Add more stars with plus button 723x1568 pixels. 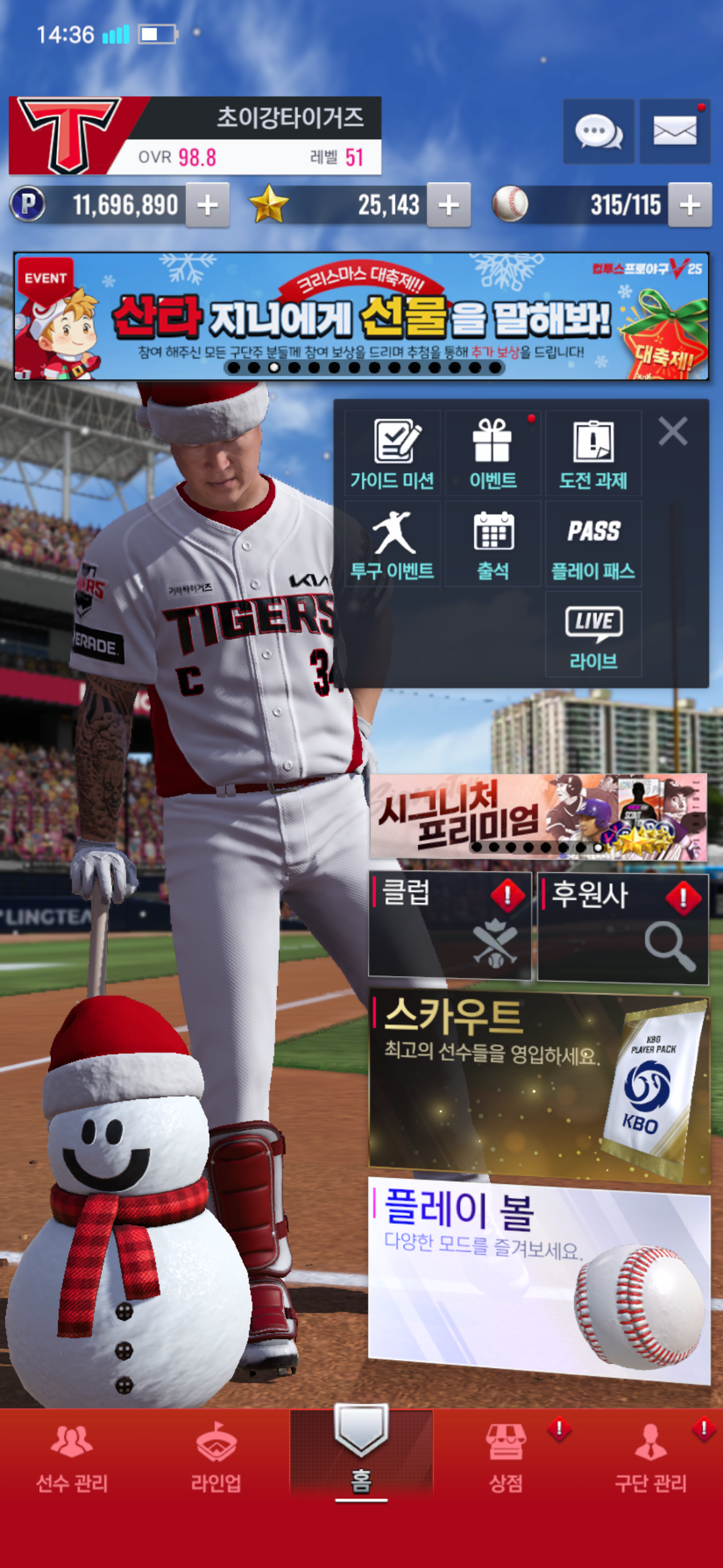click(x=448, y=205)
